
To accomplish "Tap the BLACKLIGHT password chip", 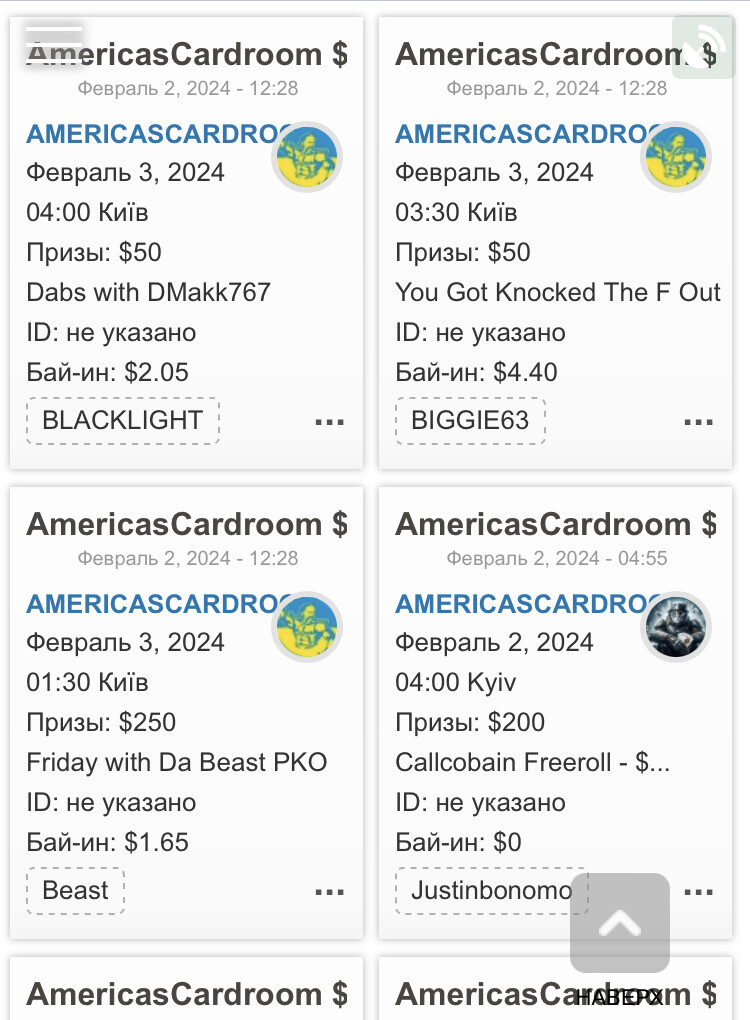I will coord(123,421).
